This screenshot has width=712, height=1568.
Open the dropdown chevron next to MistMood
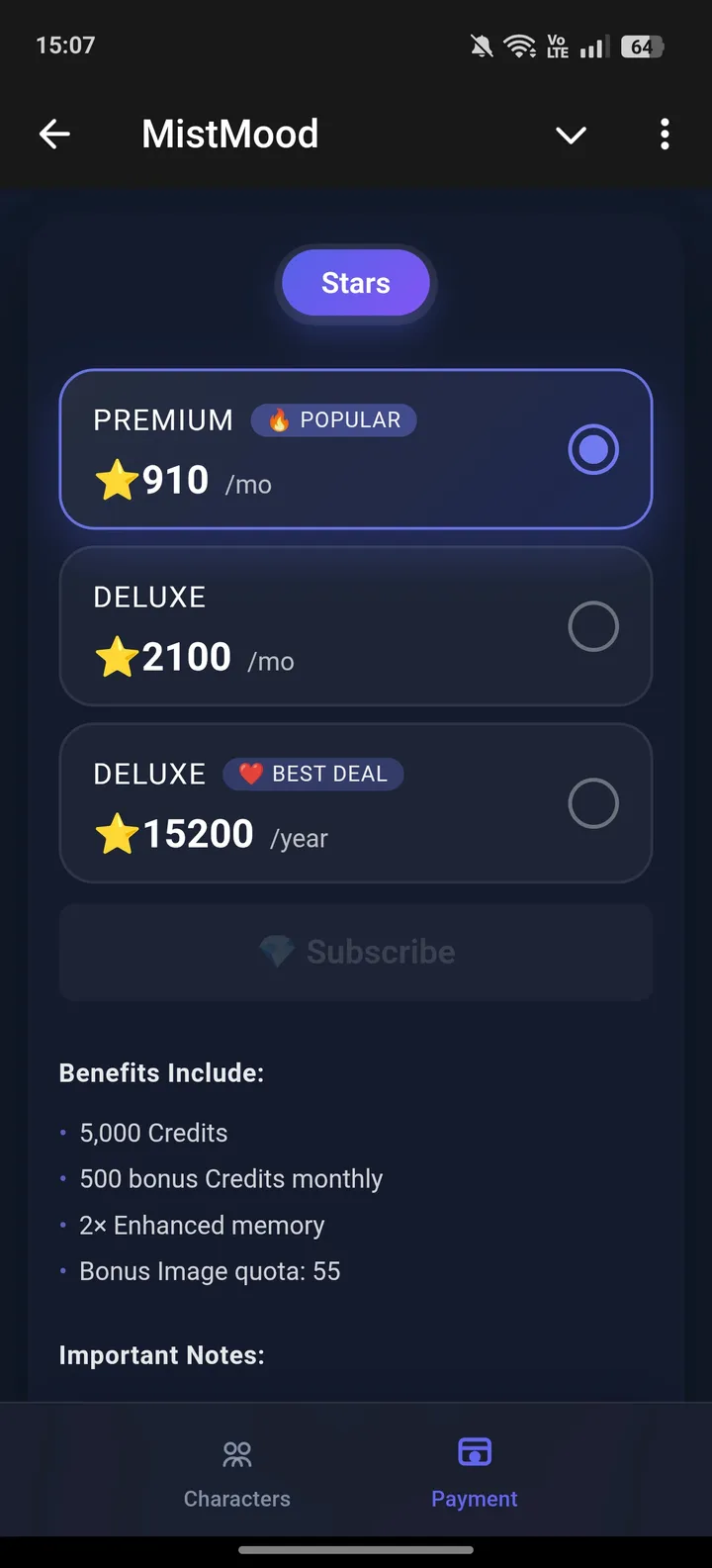point(571,134)
